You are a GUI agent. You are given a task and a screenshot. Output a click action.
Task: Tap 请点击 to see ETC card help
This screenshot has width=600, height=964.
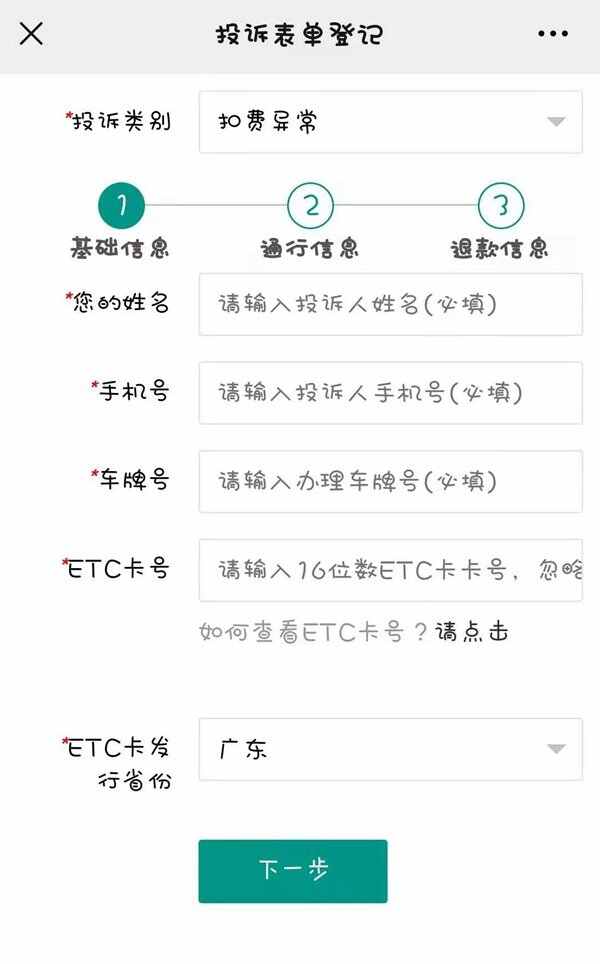[x=472, y=631]
